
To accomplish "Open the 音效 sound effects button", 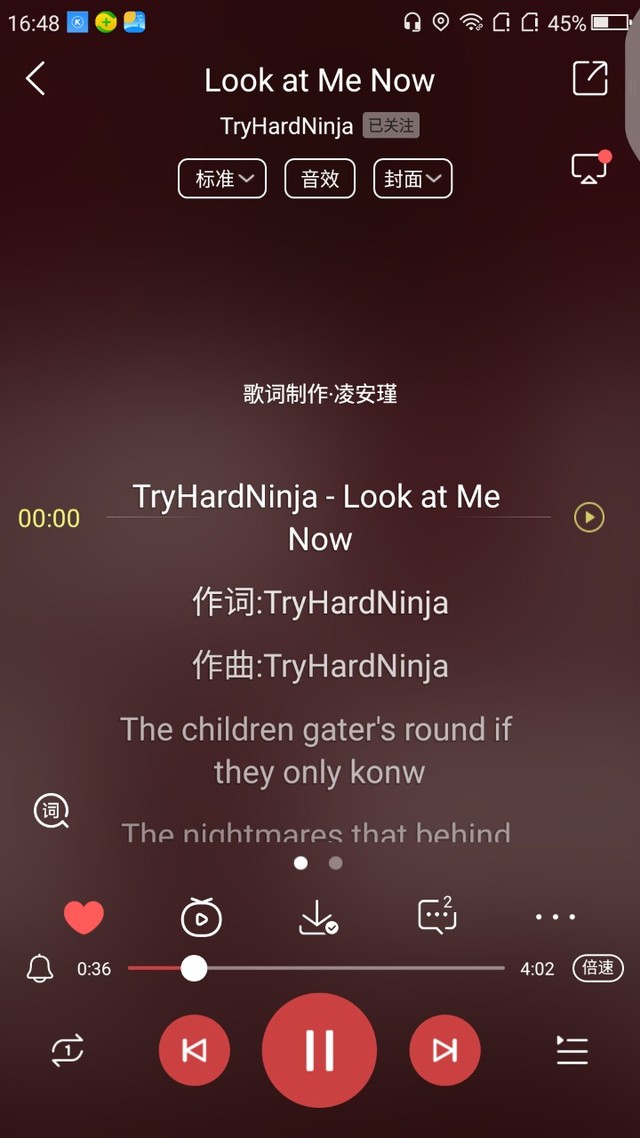I will point(320,179).
